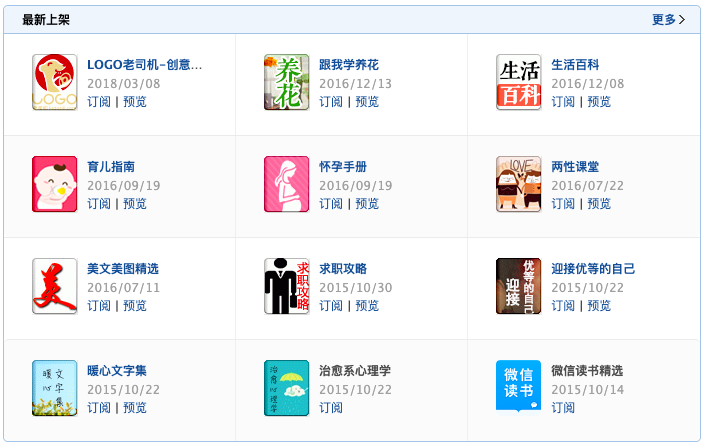The width and height of the screenshot is (707, 448).
Task: Tap the 治愈系心理学 cover image
Action: [286, 388]
